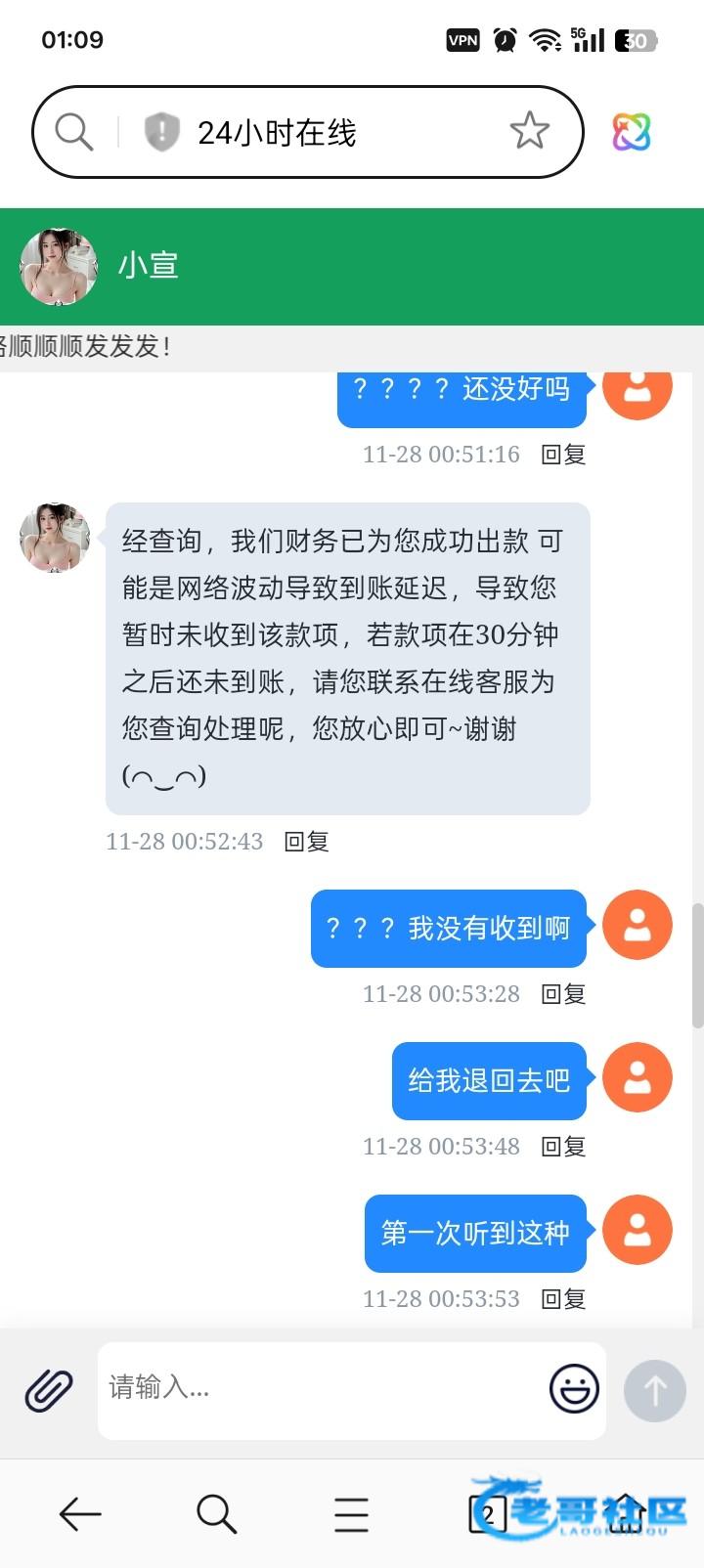The image size is (704, 1568).
Task: Bookmark this page with the star
Action: pos(529,131)
